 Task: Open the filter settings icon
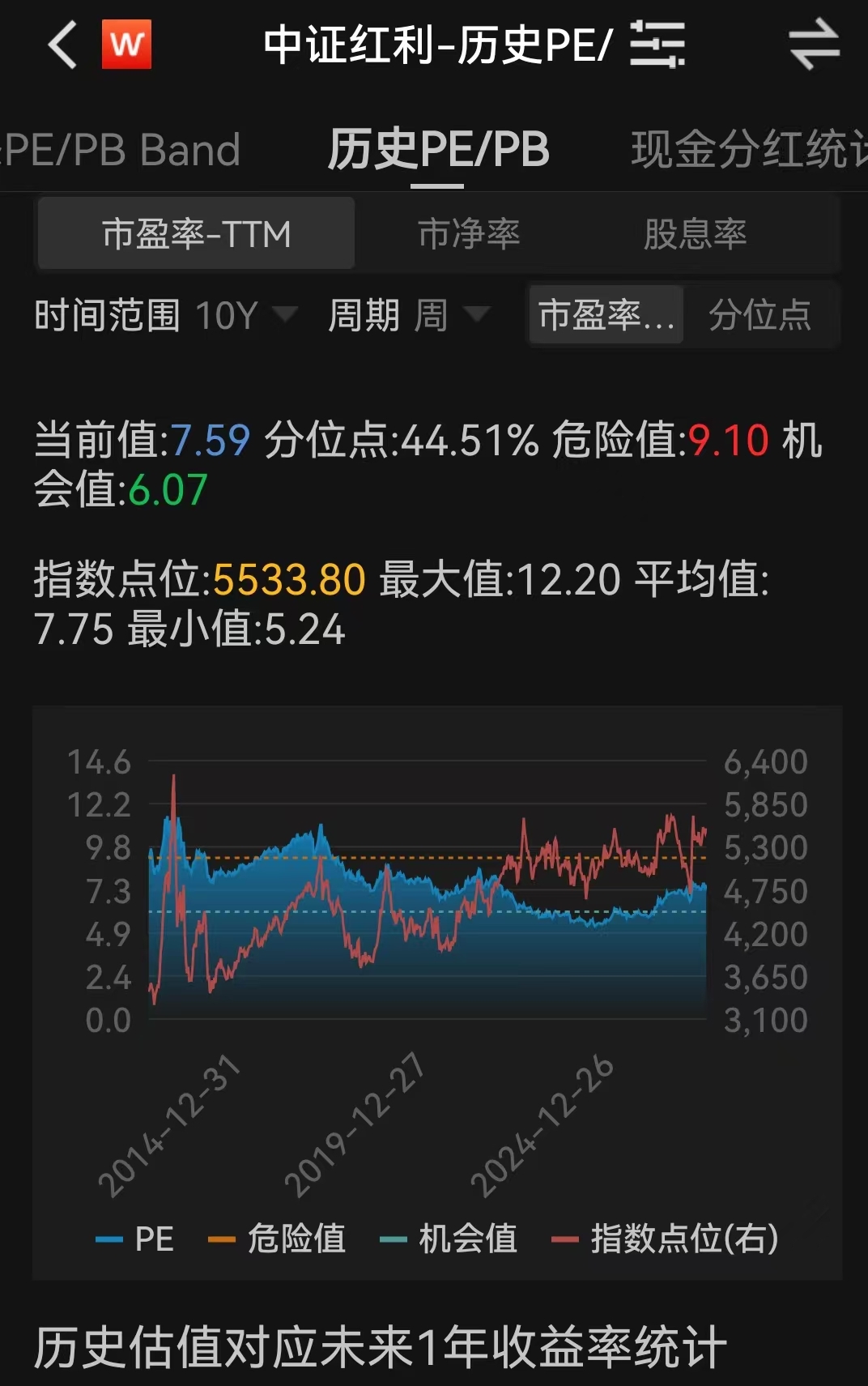tap(657, 45)
